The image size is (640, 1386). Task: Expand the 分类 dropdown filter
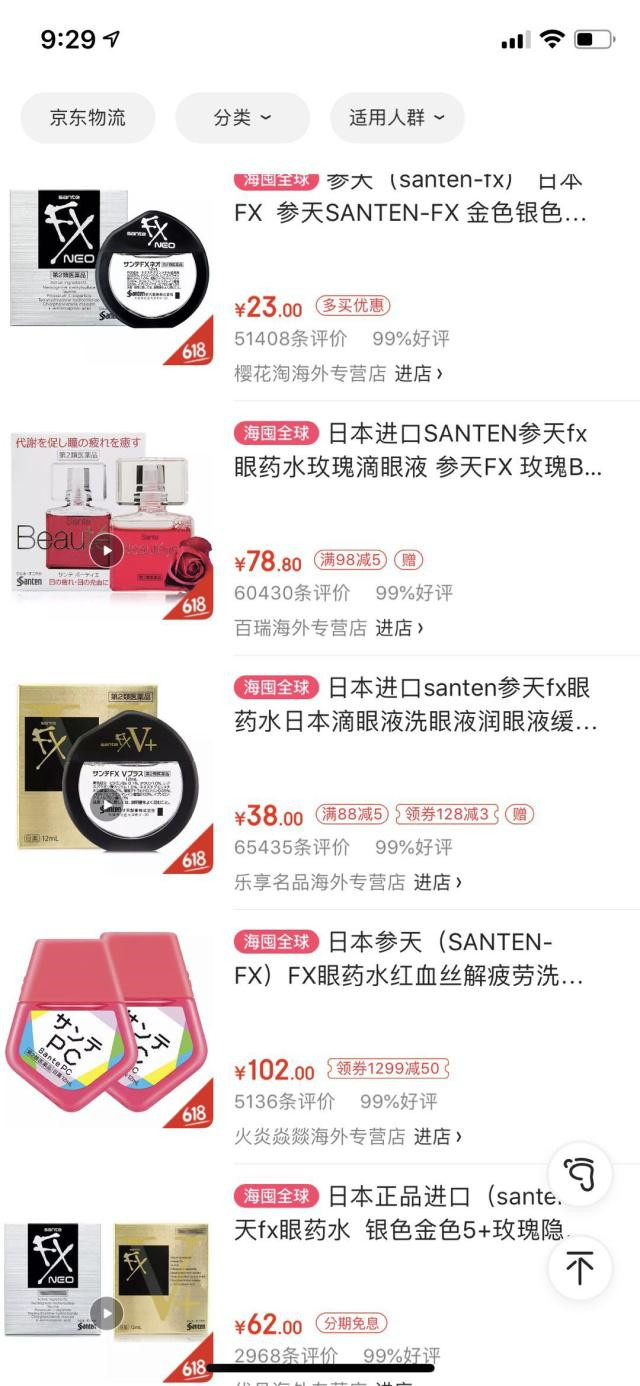pyautogui.click(x=242, y=118)
